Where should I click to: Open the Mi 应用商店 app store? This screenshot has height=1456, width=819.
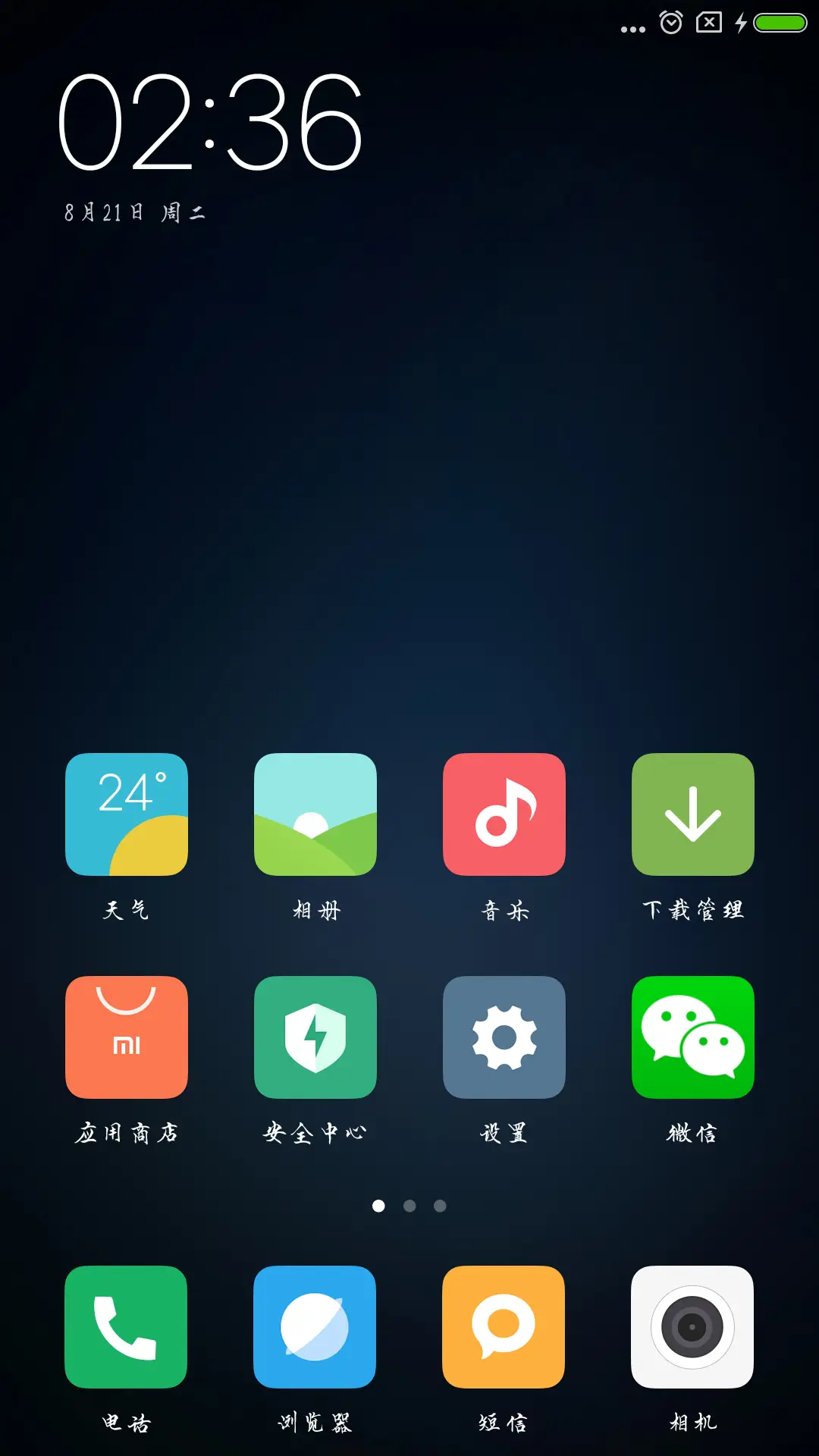pyautogui.click(x=126, y=1037)
